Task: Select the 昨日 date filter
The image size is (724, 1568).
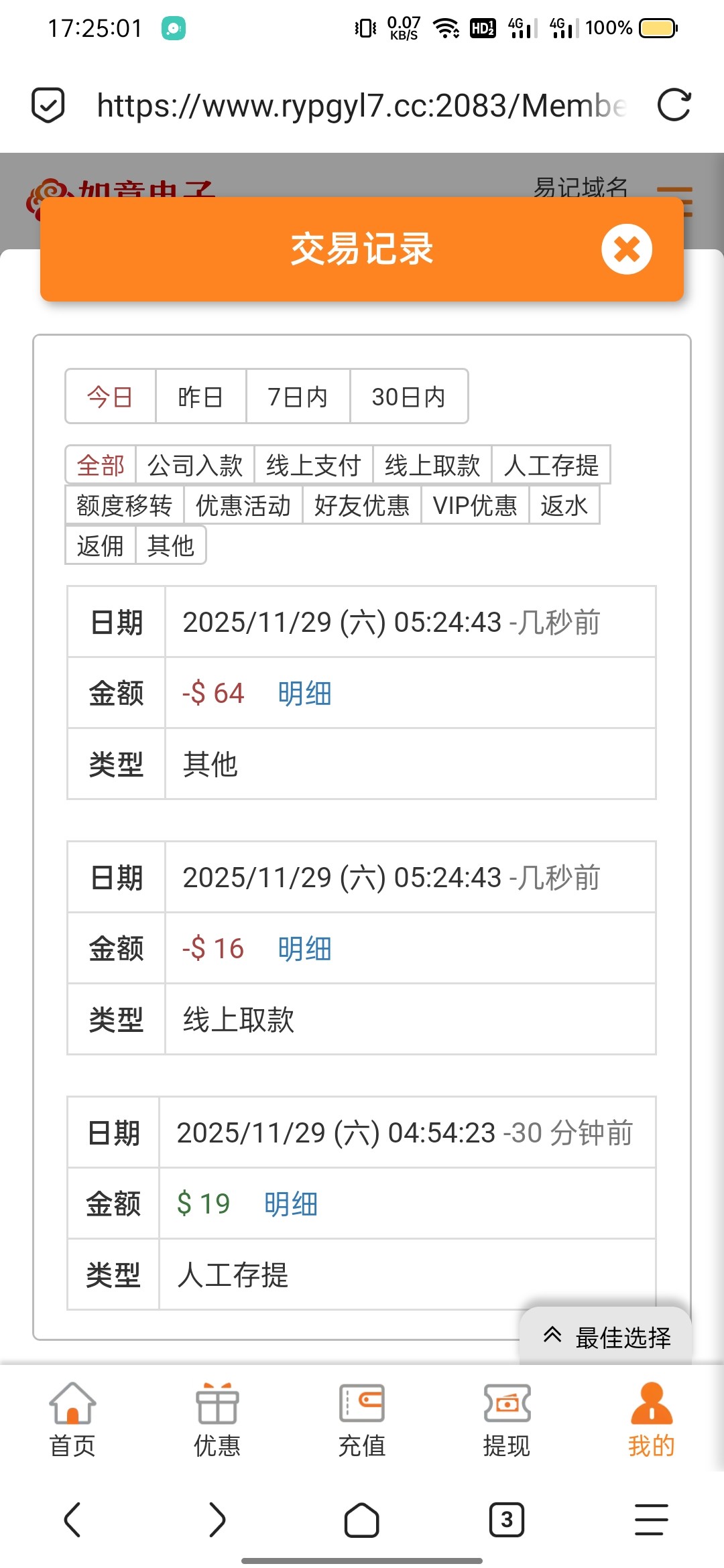Action: (200, 397)
